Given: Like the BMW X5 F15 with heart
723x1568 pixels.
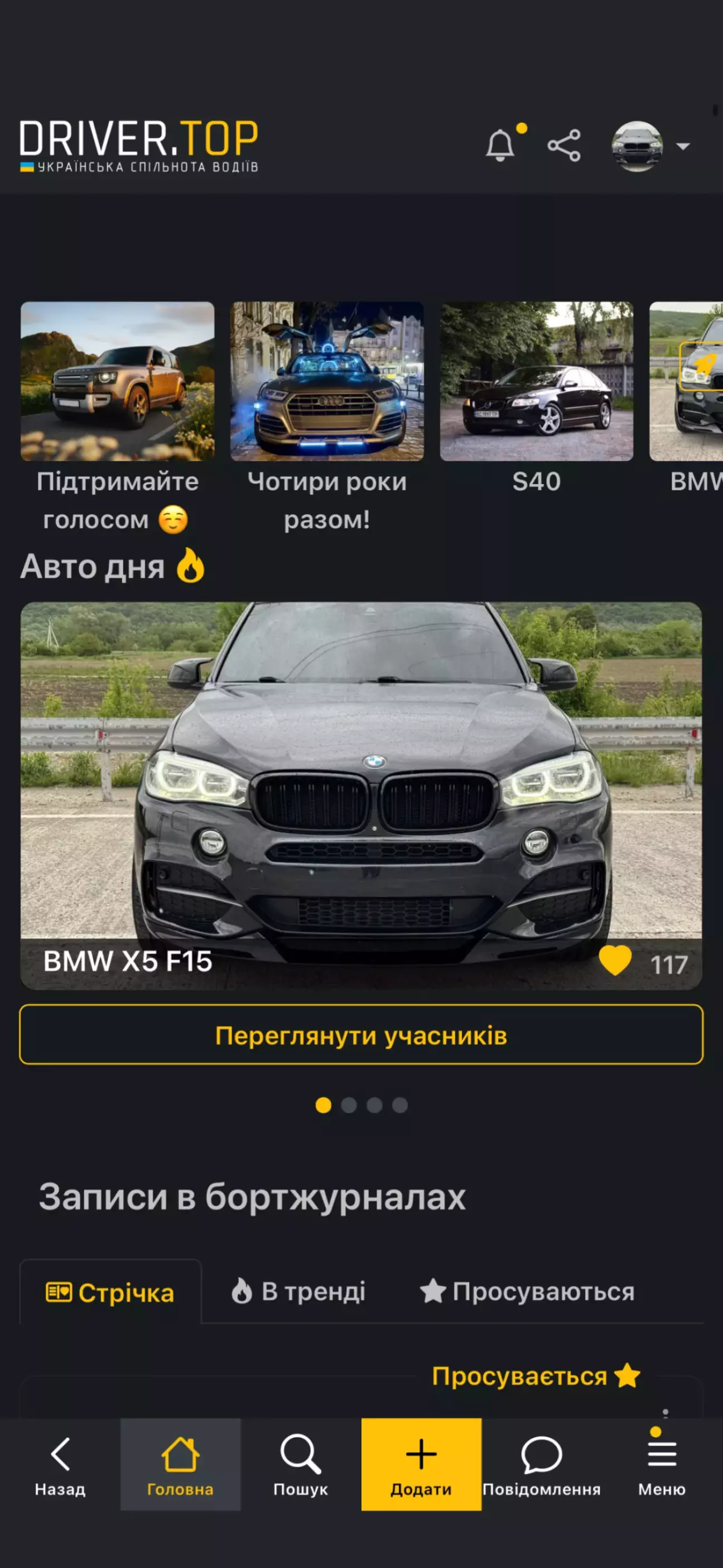Looking at the screenshot, I should [x=615, y=962].
